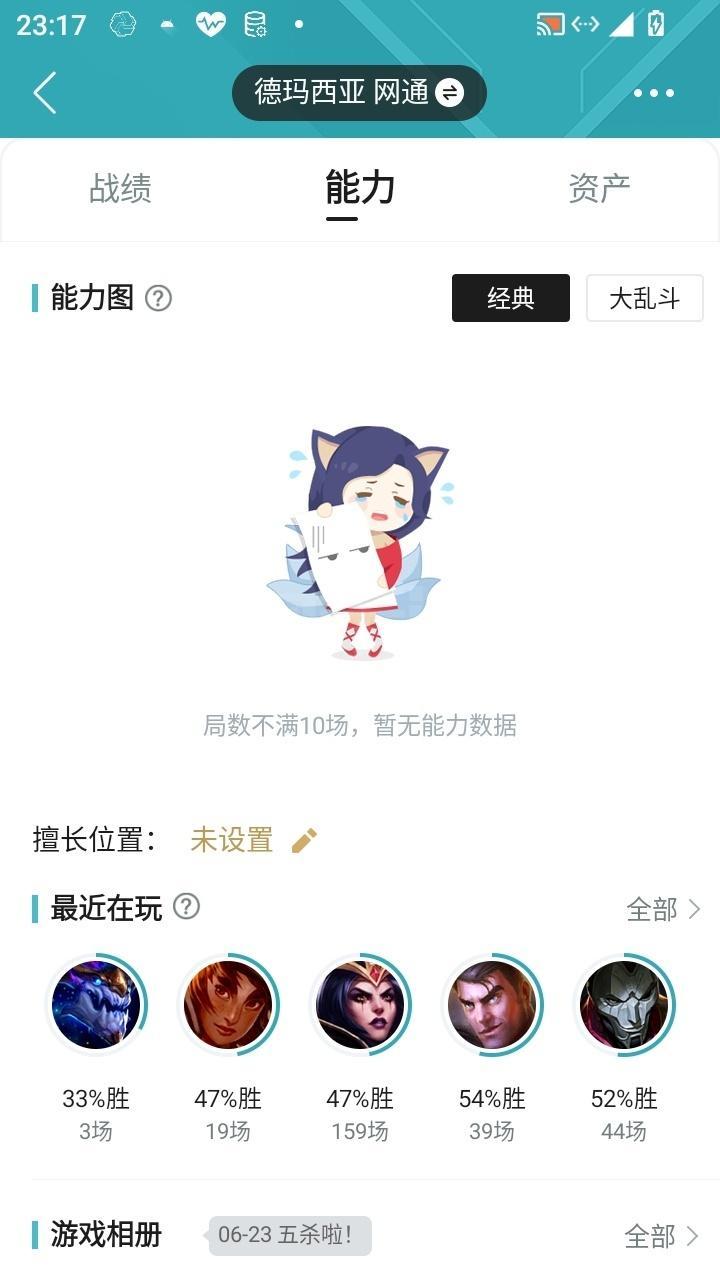720x1280 pixels.
Task: Select 经典 mode for ability chart
Action: point(510,298)
